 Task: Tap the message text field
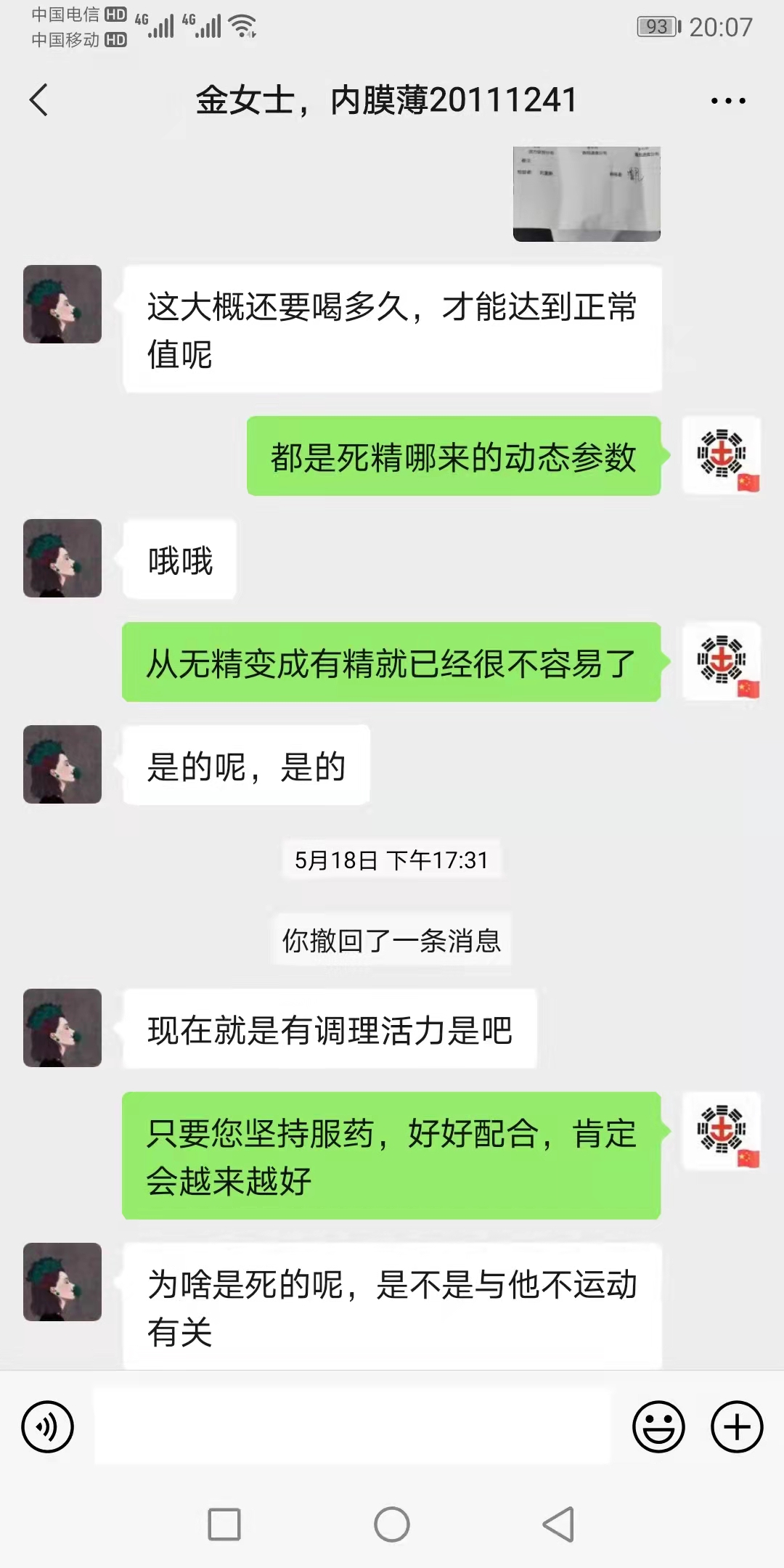pyautogui.click(x=353, y=1426)
